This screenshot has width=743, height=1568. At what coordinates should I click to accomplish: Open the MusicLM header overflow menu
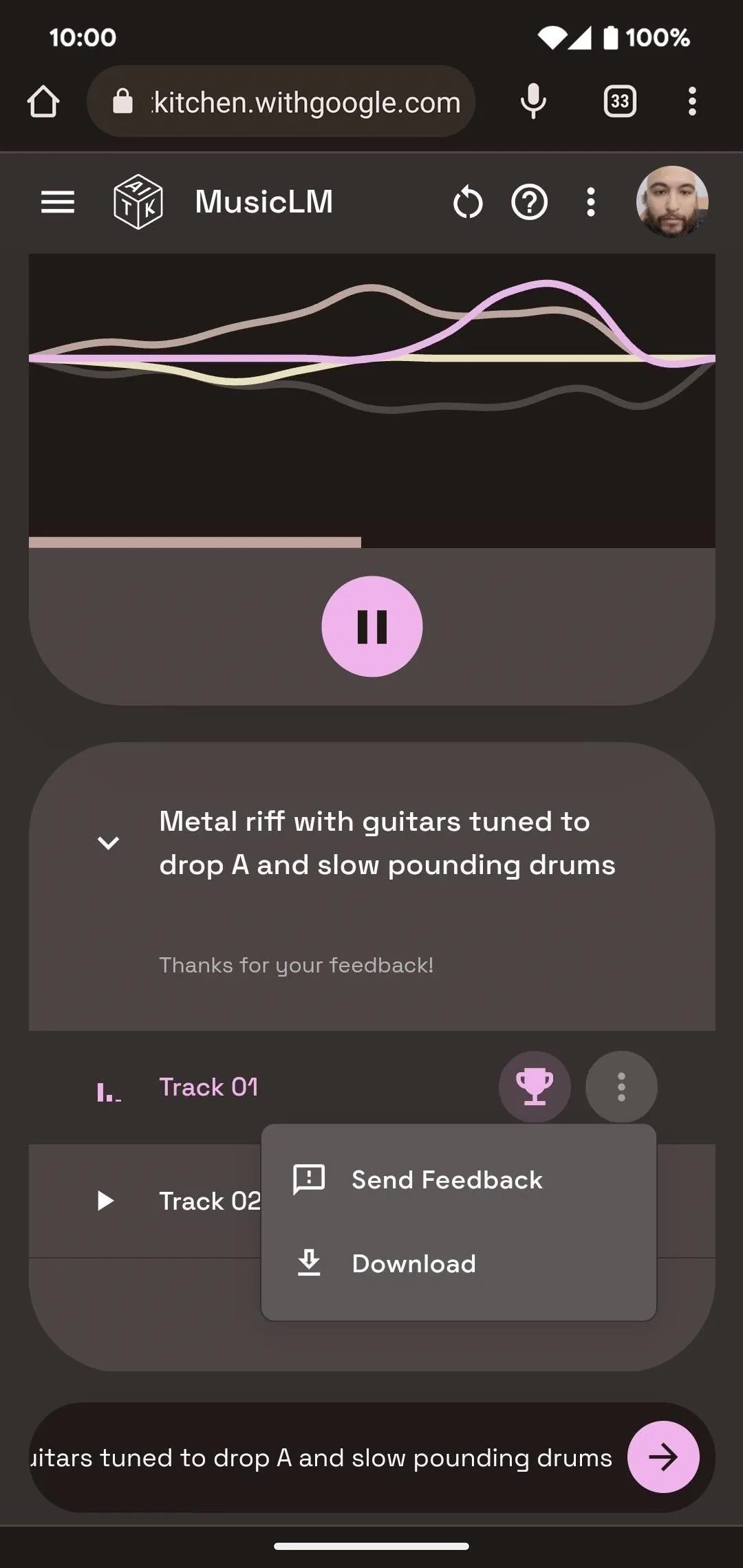[x=590, y=203]
